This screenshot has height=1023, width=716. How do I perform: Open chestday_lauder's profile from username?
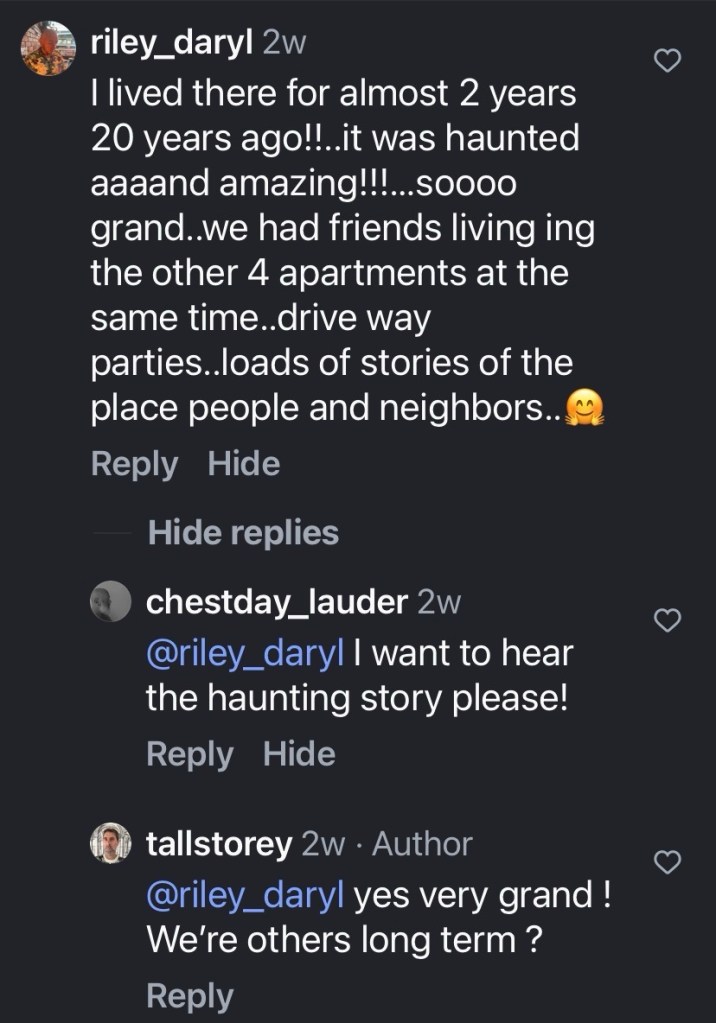(276, 602)
